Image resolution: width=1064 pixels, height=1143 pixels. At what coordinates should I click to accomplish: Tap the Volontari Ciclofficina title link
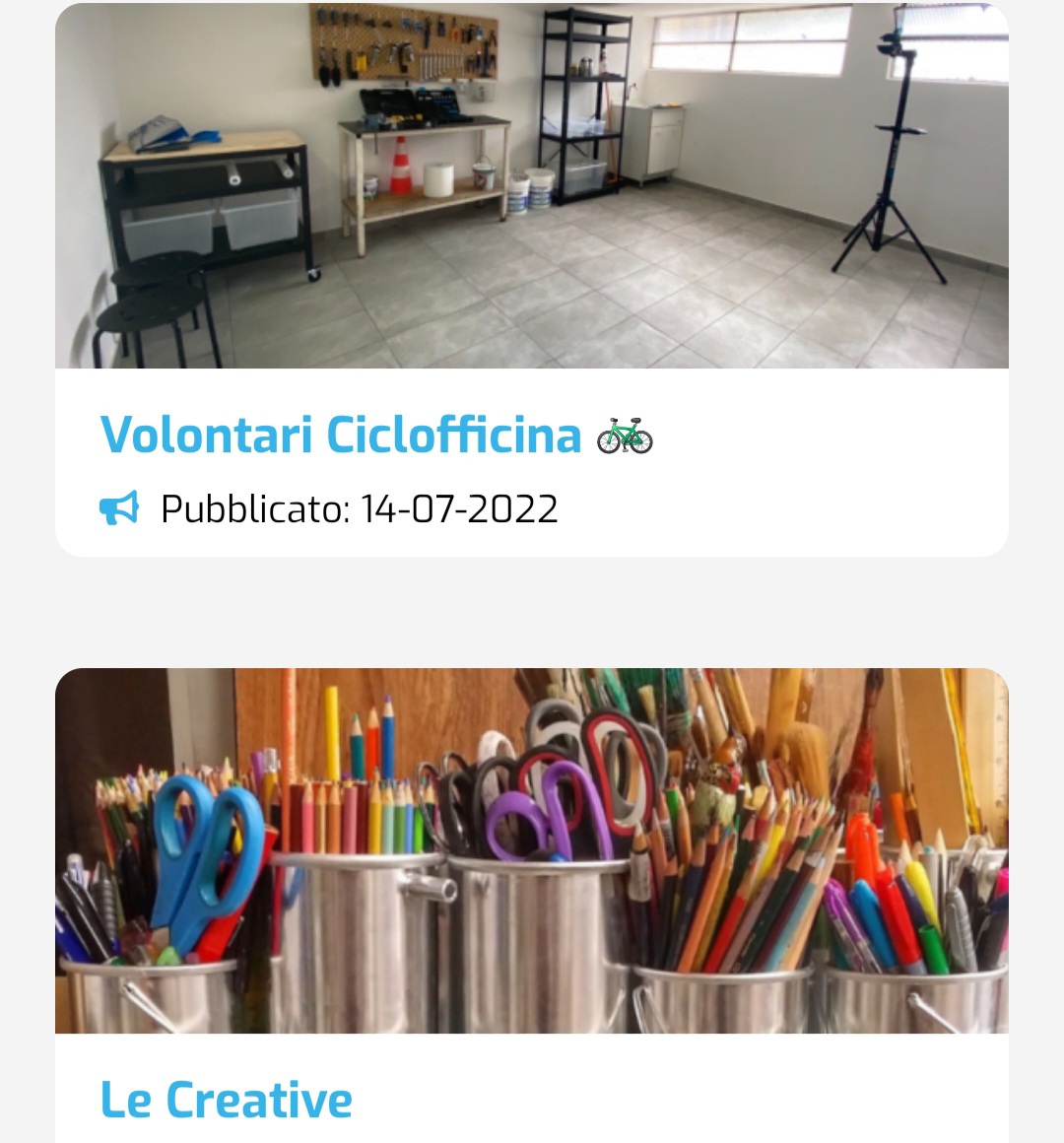pyautogui.click(x=341, y=435)
